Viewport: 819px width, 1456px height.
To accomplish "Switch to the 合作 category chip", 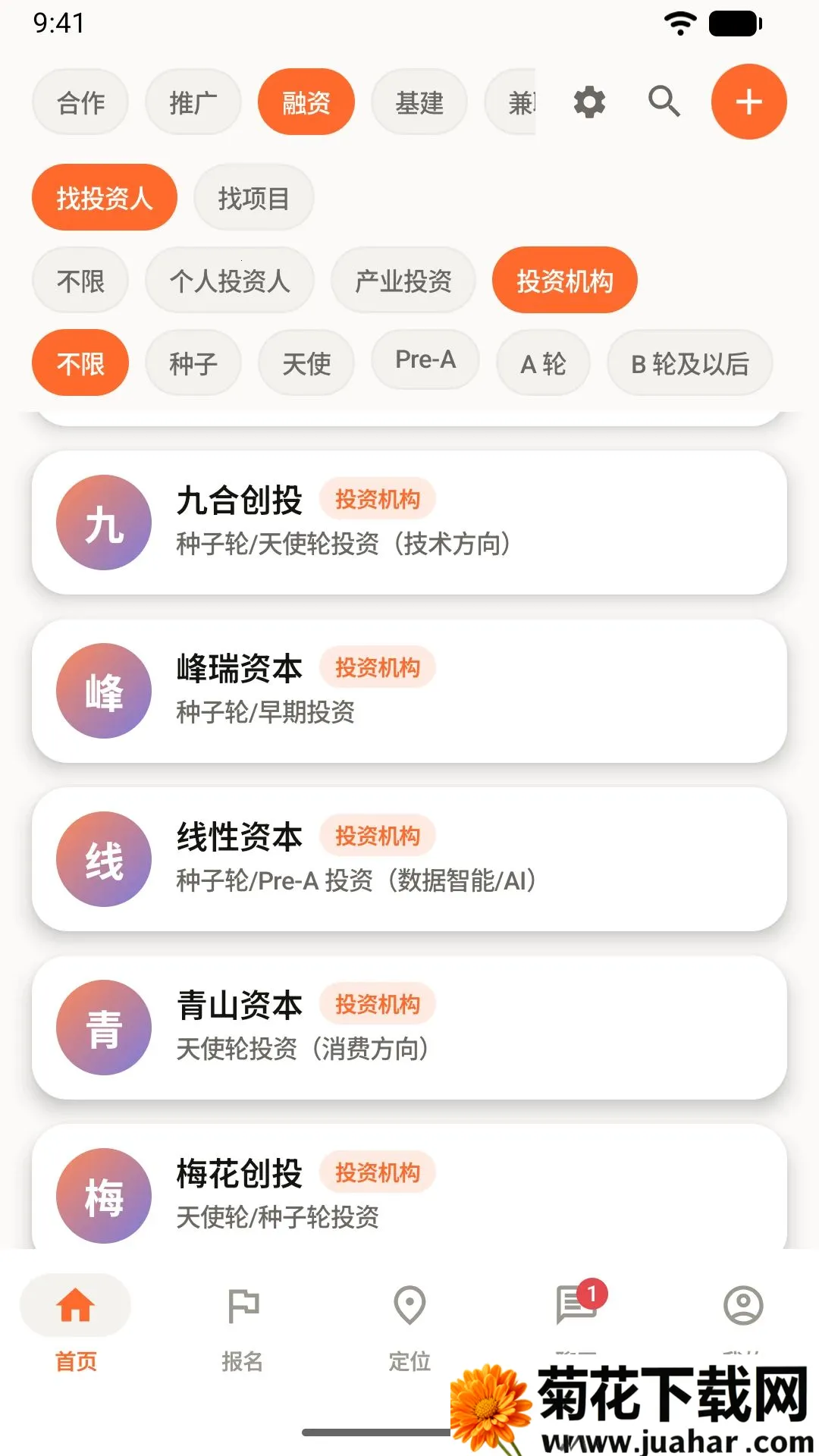I will pyautogui.click(x=80, y=102).
